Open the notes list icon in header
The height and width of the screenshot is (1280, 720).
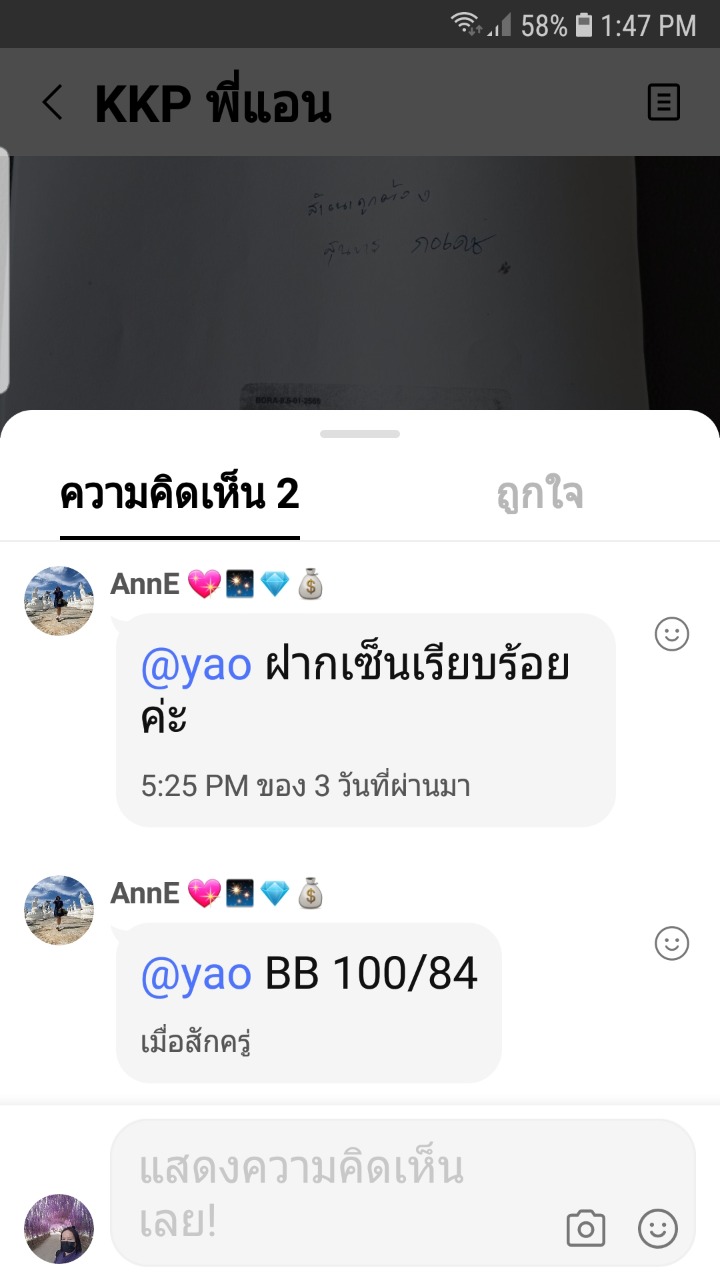tap(664, 103)
